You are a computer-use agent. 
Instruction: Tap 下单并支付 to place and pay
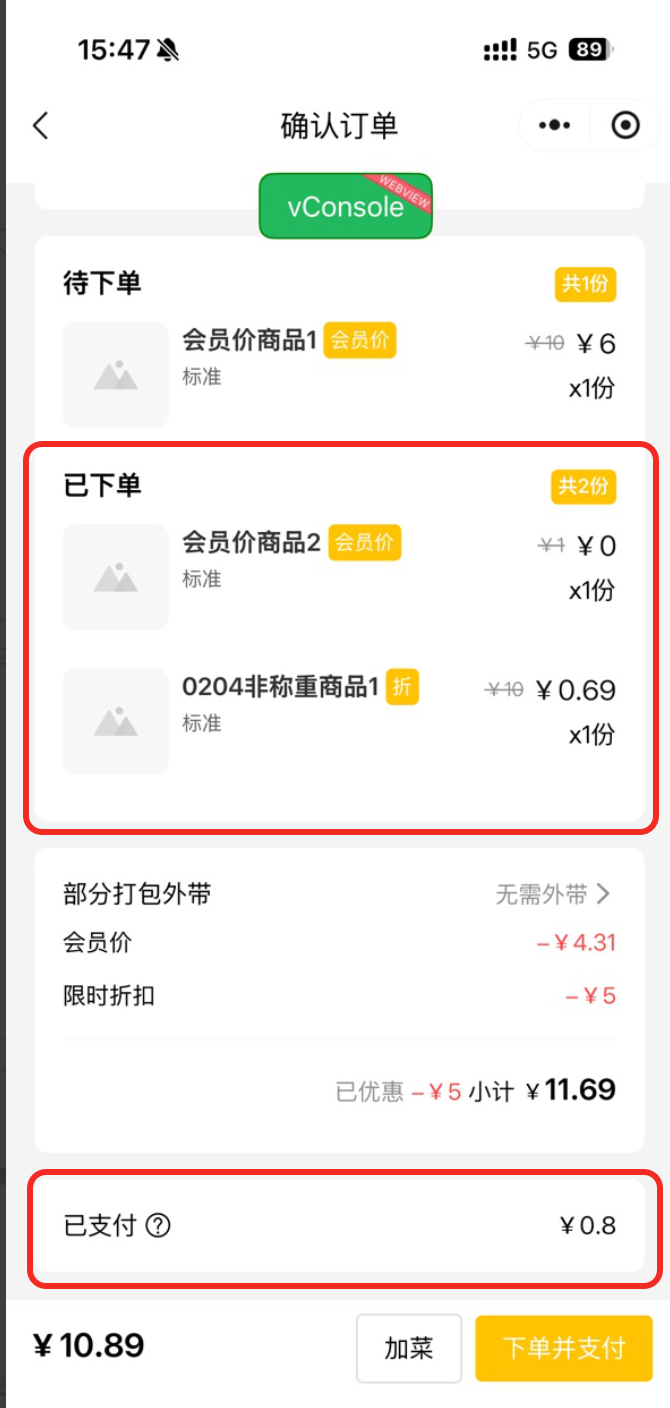pyautogui.click(x=563, y=1347)
